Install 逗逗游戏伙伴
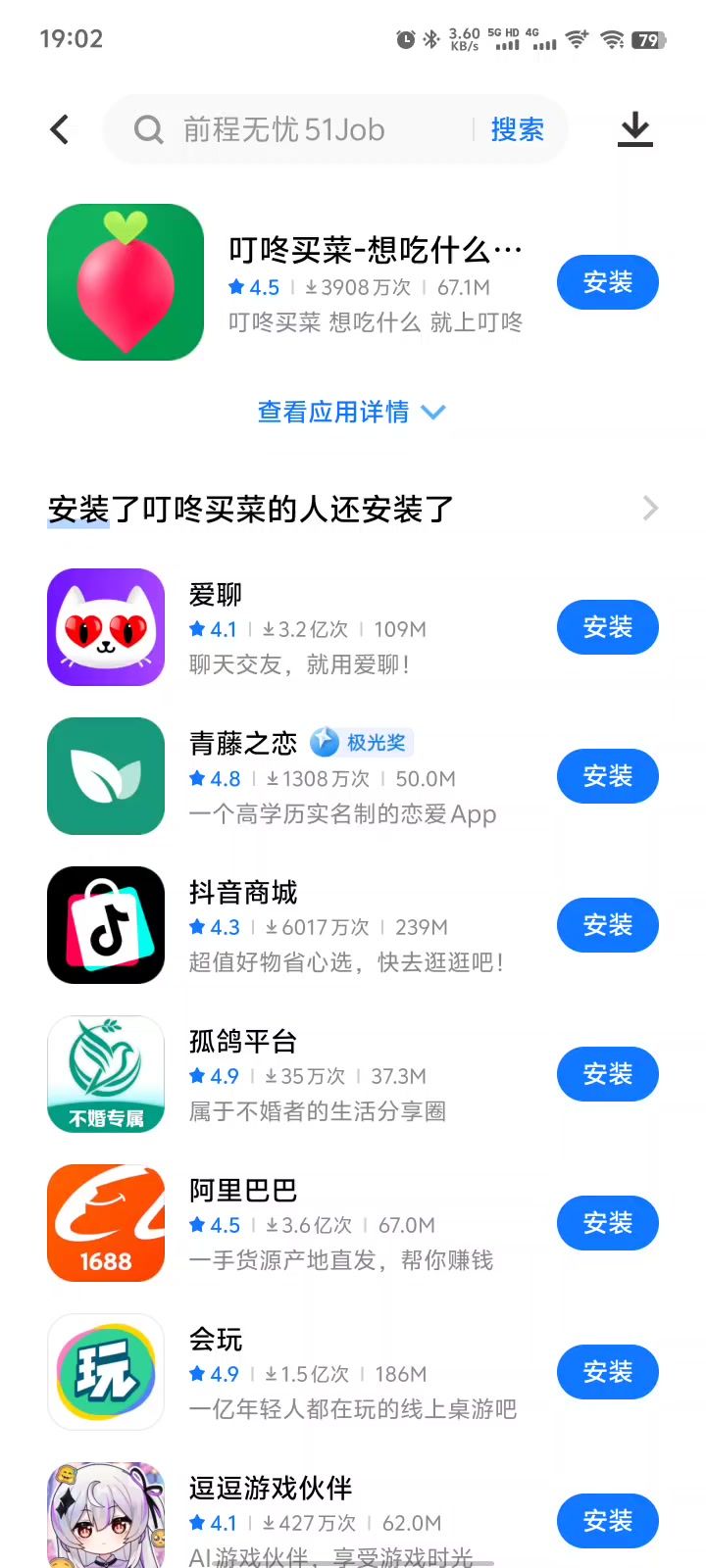 click(607, 1521)
